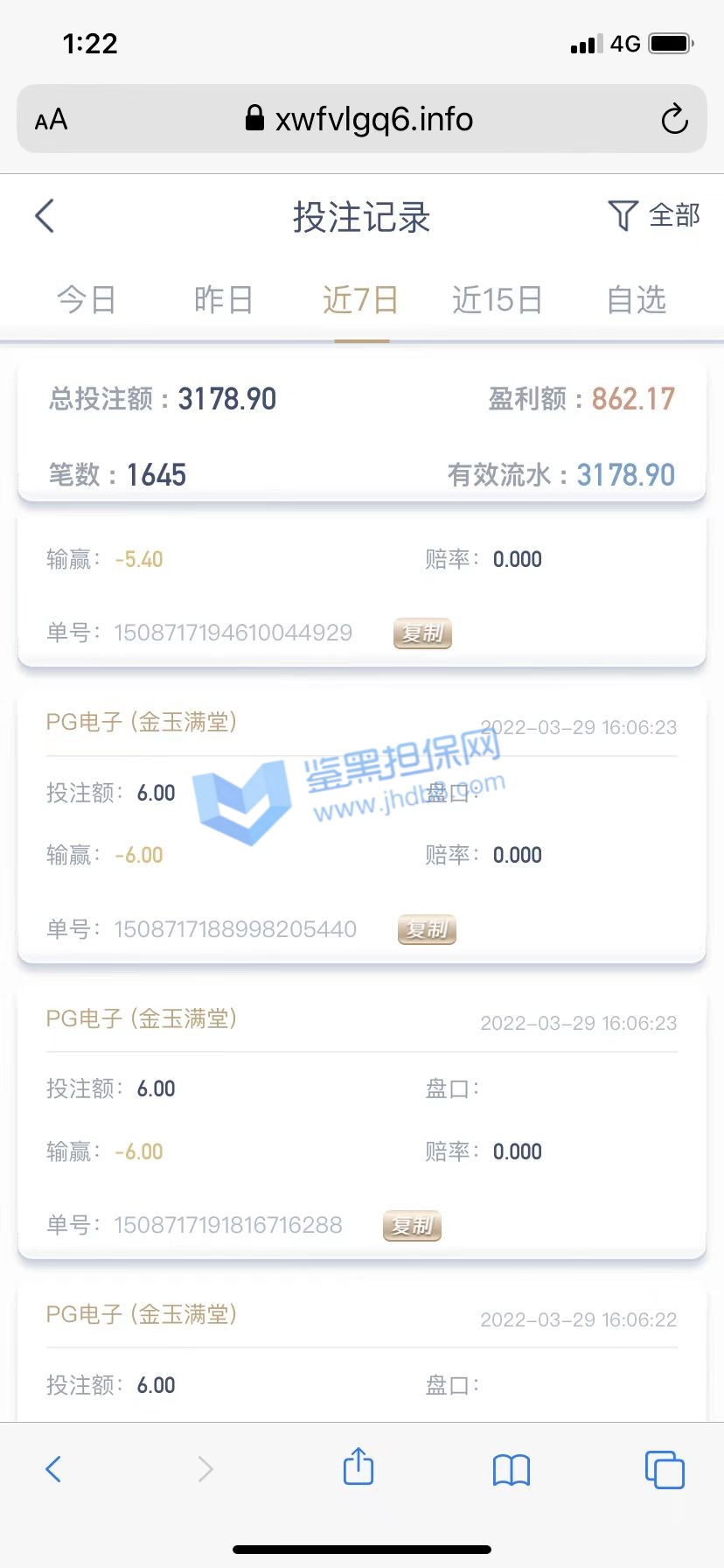
Task: Go back in browser history
Action: (x=53, y=1469)
